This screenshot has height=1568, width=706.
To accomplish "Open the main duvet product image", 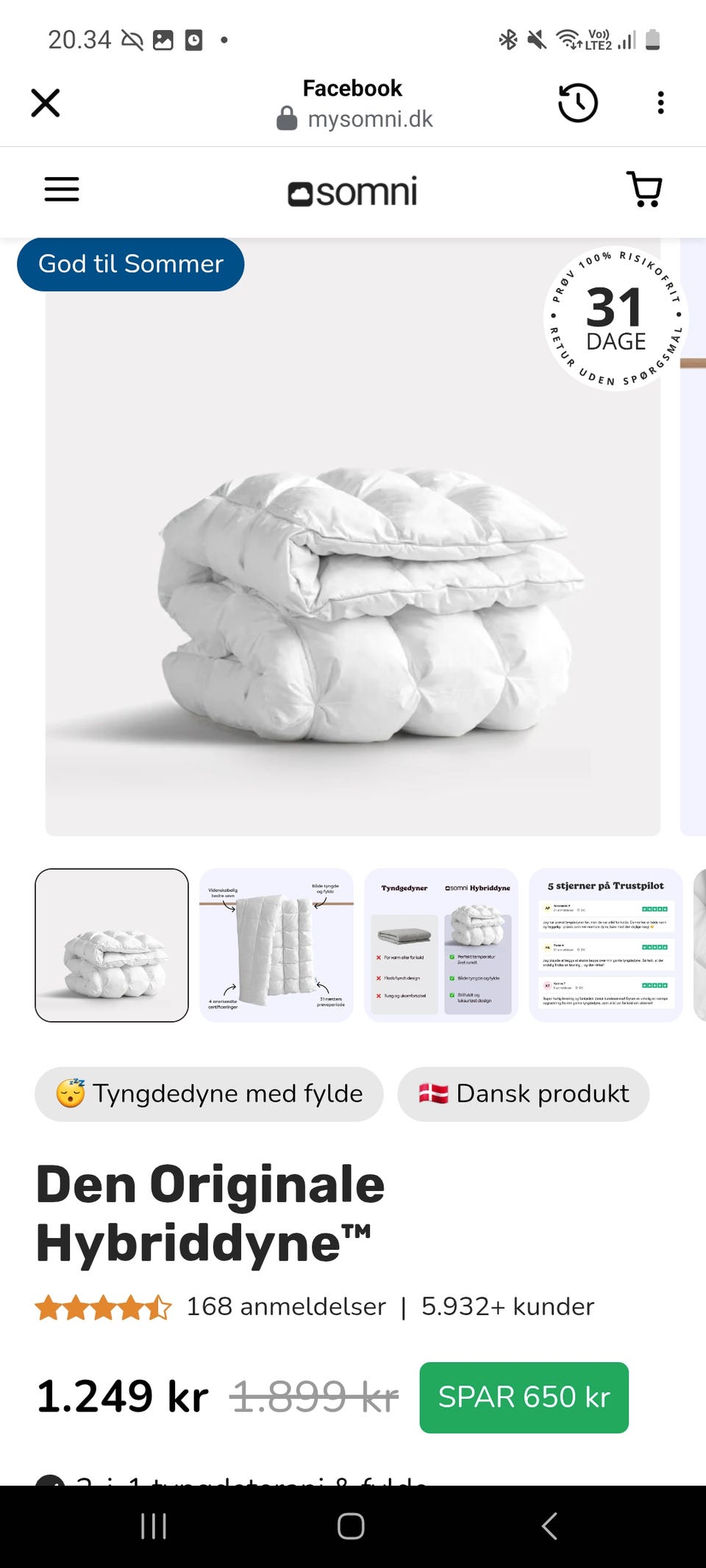I will [353, 537].
